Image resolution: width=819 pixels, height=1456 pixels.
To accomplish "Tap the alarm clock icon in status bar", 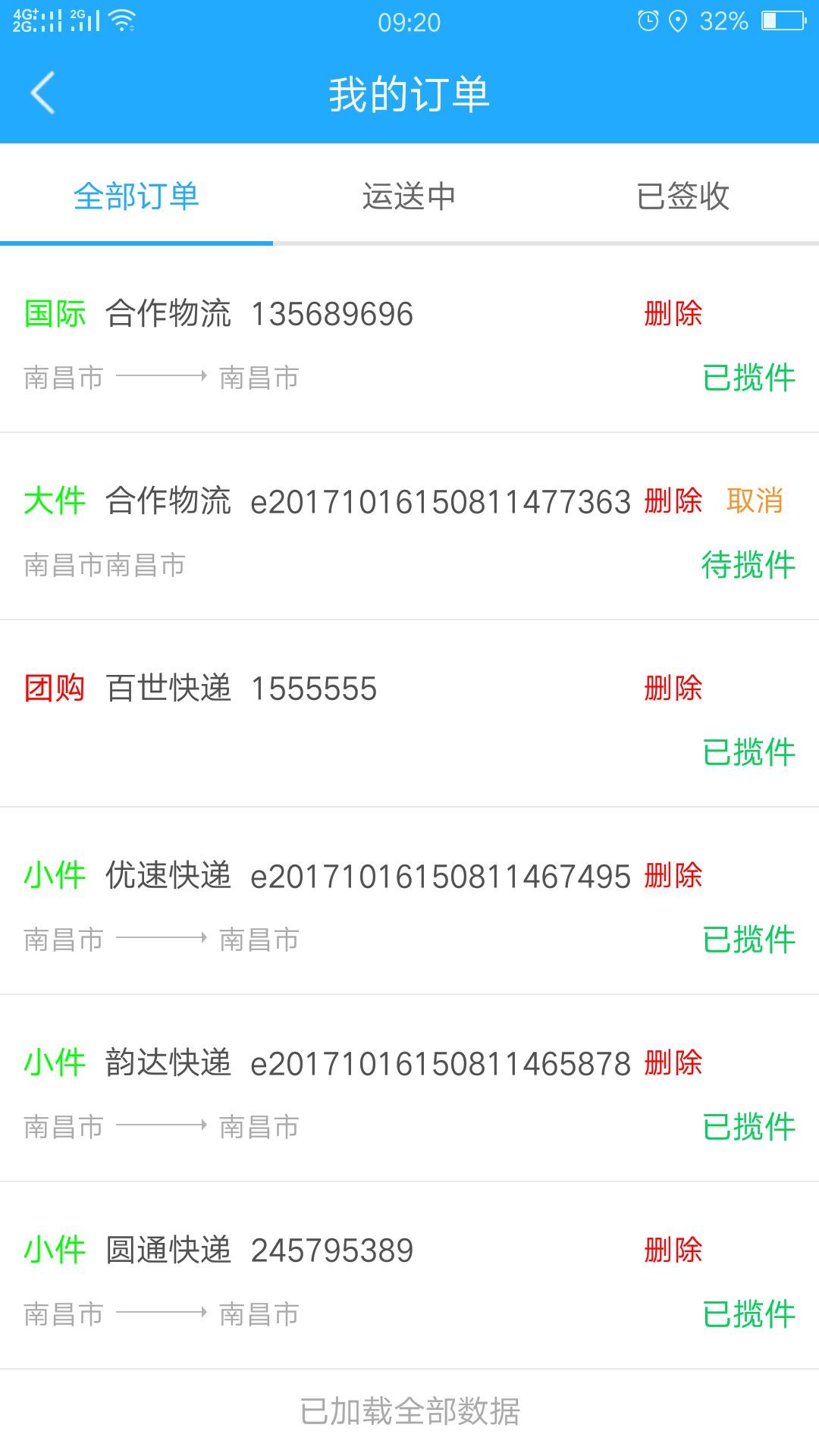I will tap(647, 20).
